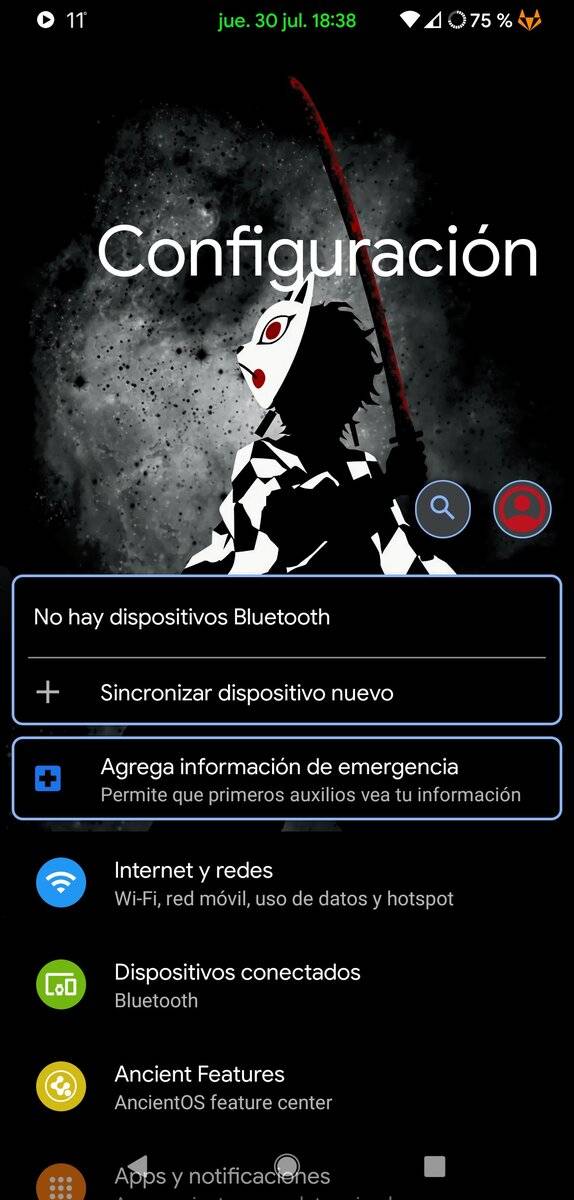The image size is (574, 1200).
Task: Open Apps y notificaciones
Action: pyautogui.click(x=287, y=1178)
